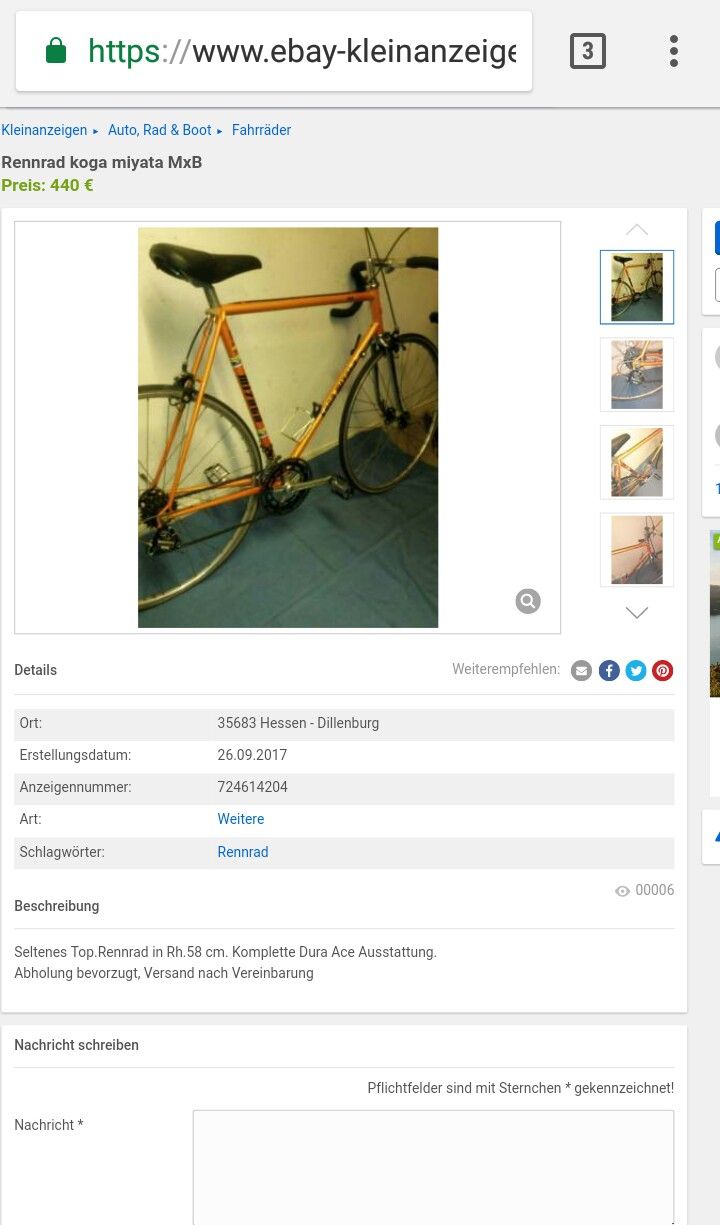
Task: Share the listing by email
Action: 582,671
